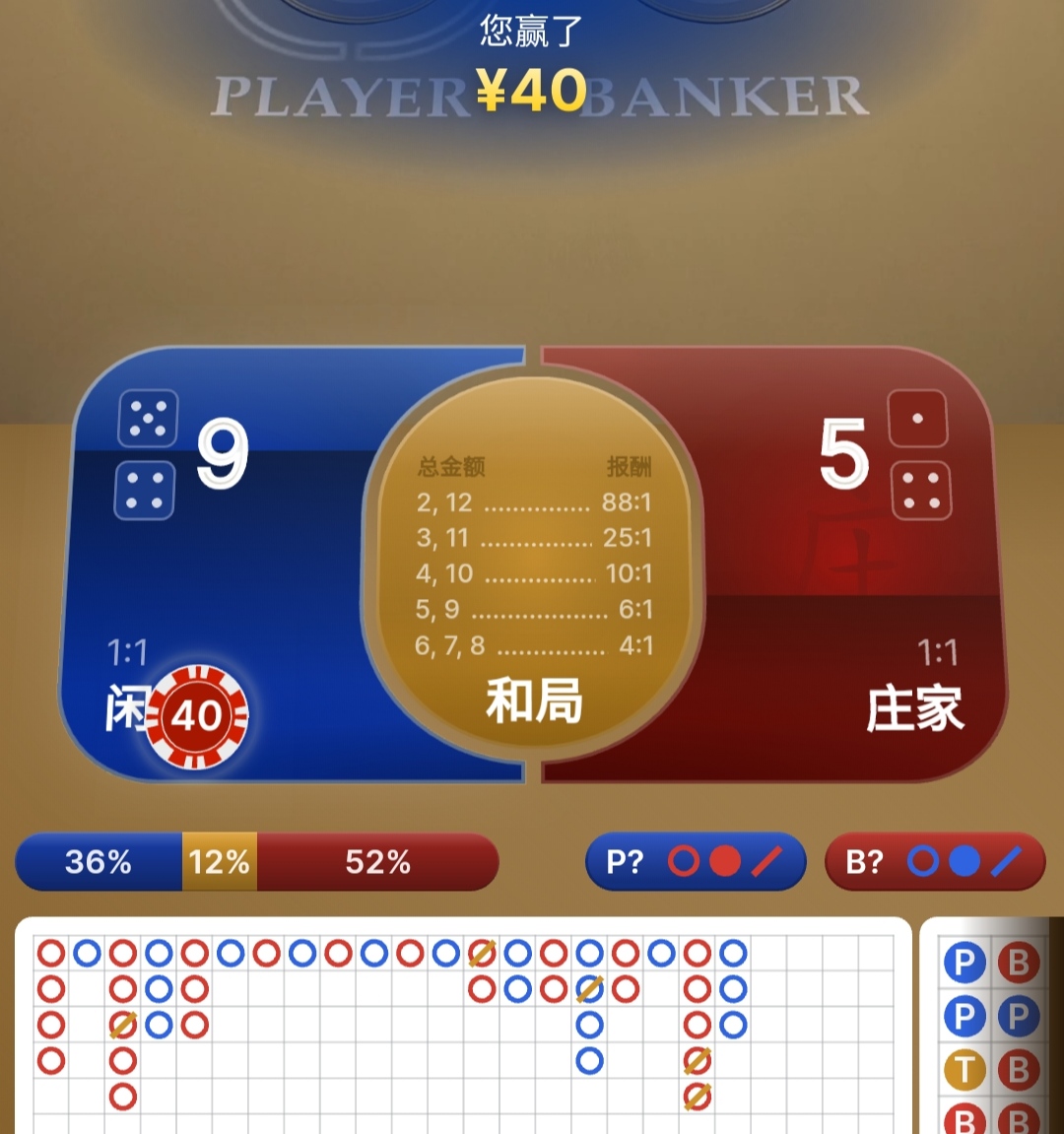This screenshot has width=1064, height=1134.
Task: Tap the B? banker prediction button
Action: [x=934, y=862]
